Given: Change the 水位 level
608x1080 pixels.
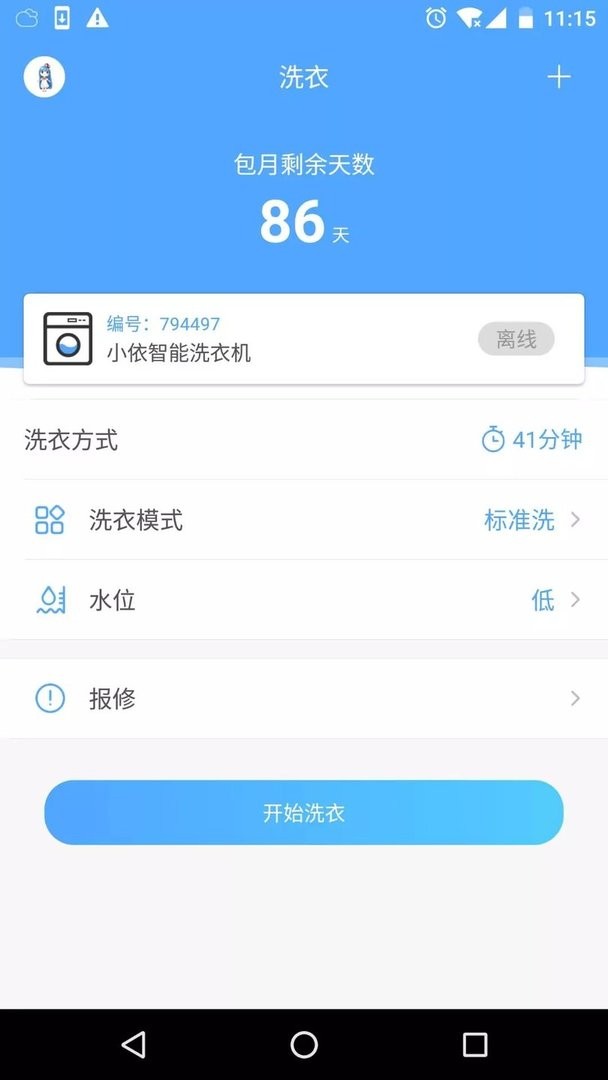Looking at the screenshot, I should (303, 600).
